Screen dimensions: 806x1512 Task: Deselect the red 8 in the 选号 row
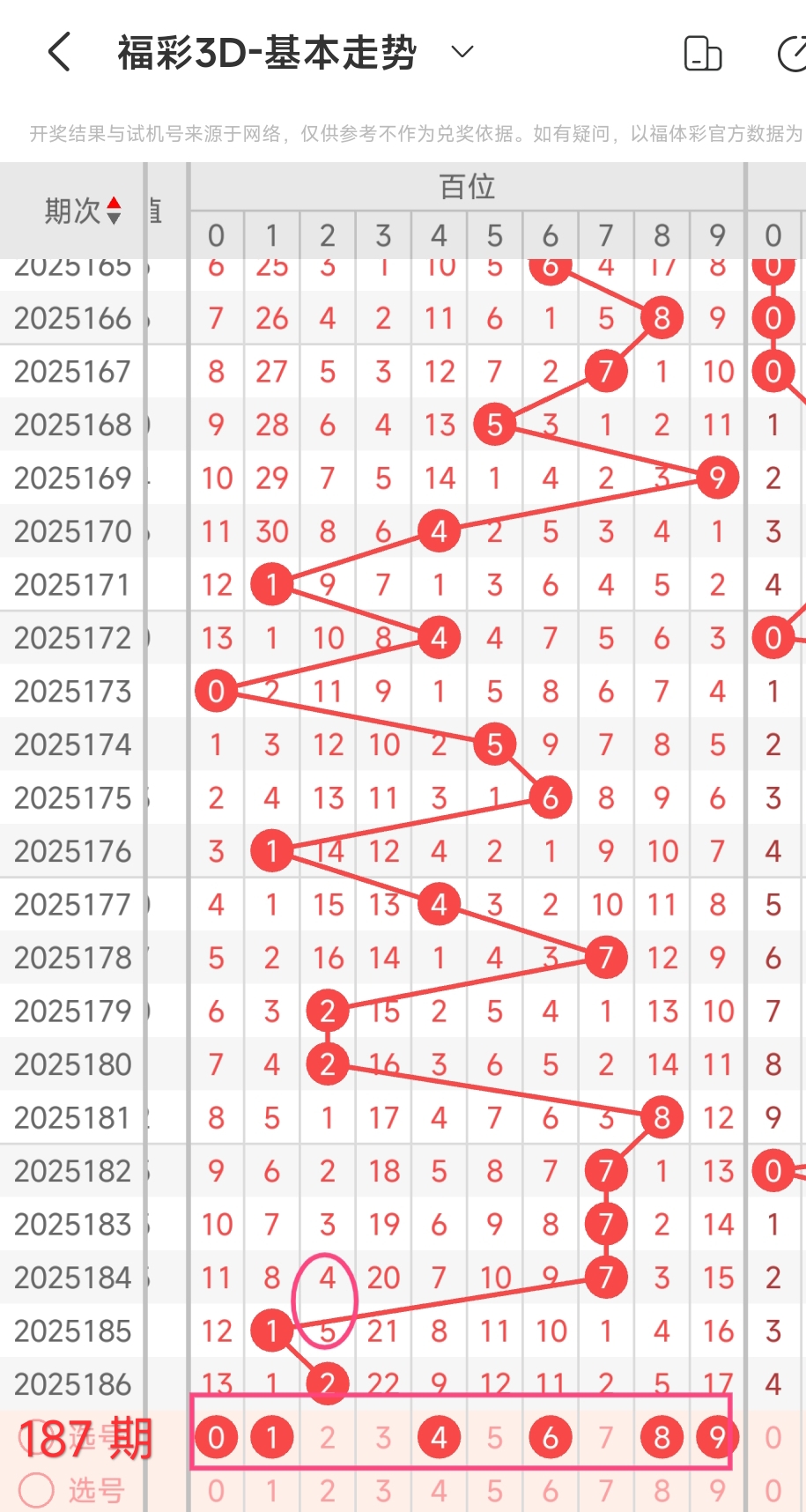coord(662,1438)
